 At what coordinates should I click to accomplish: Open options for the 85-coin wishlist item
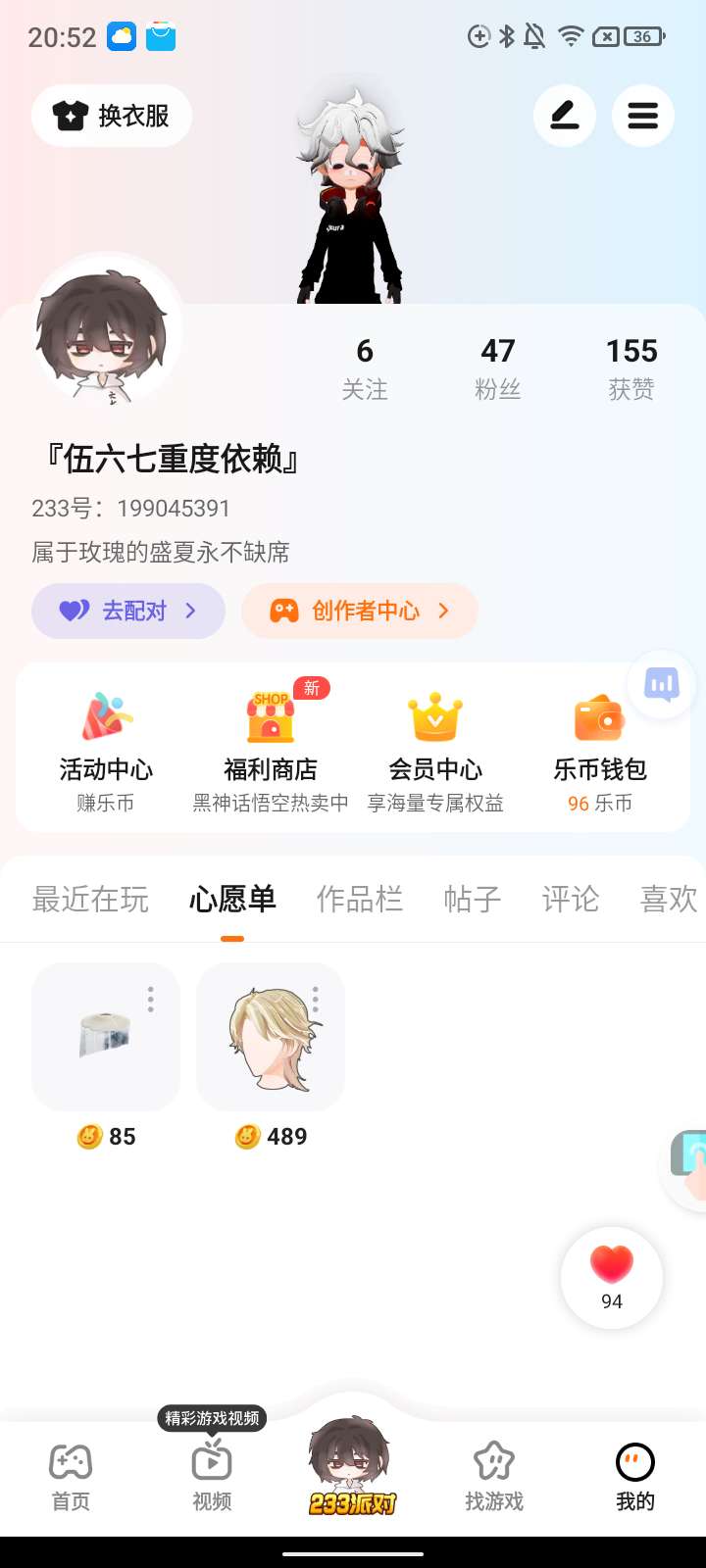coord(150,999)
